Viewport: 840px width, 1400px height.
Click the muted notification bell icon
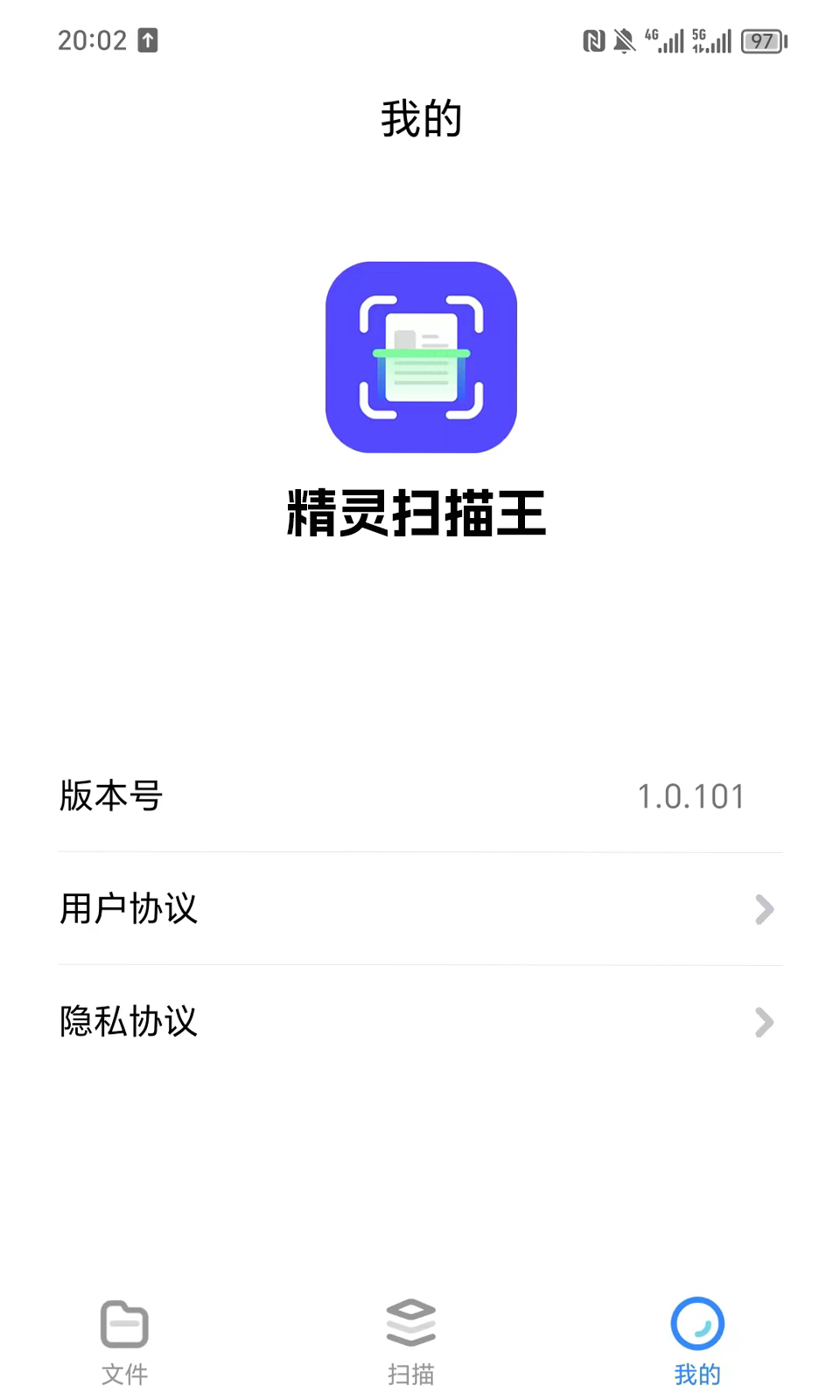click(x=624, y=40)
